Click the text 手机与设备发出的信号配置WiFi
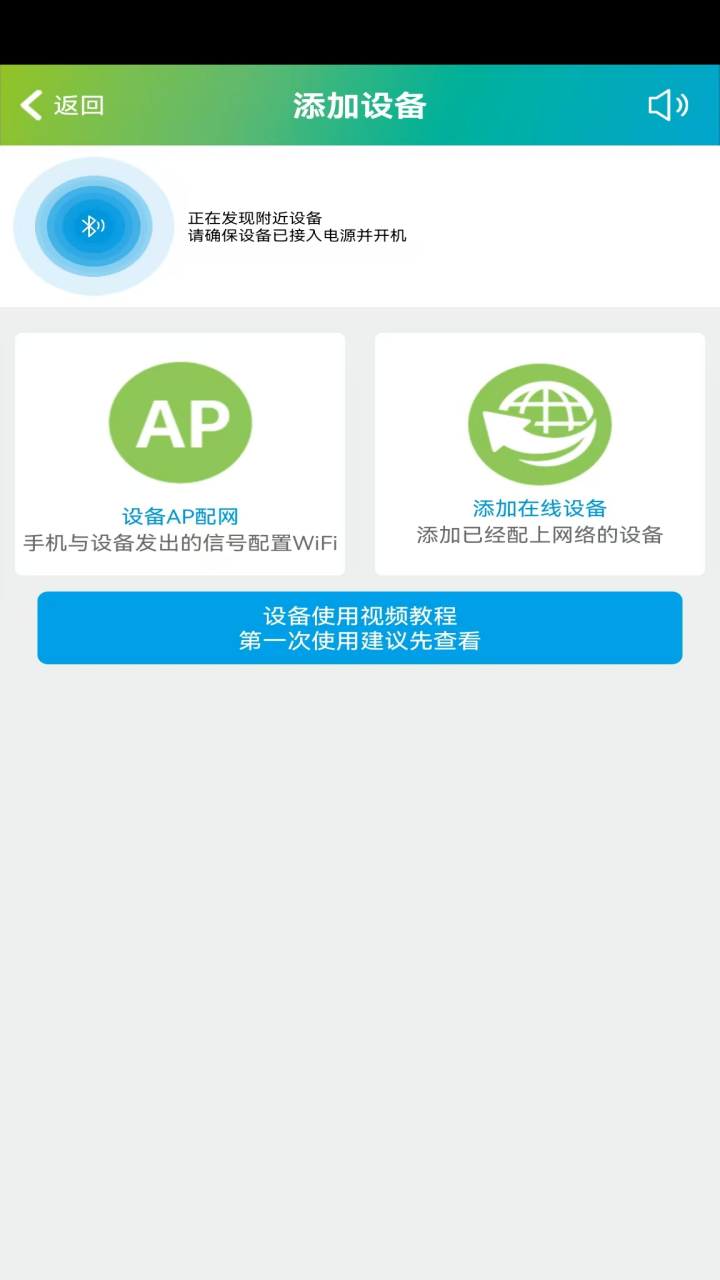 tap(180, 541)
